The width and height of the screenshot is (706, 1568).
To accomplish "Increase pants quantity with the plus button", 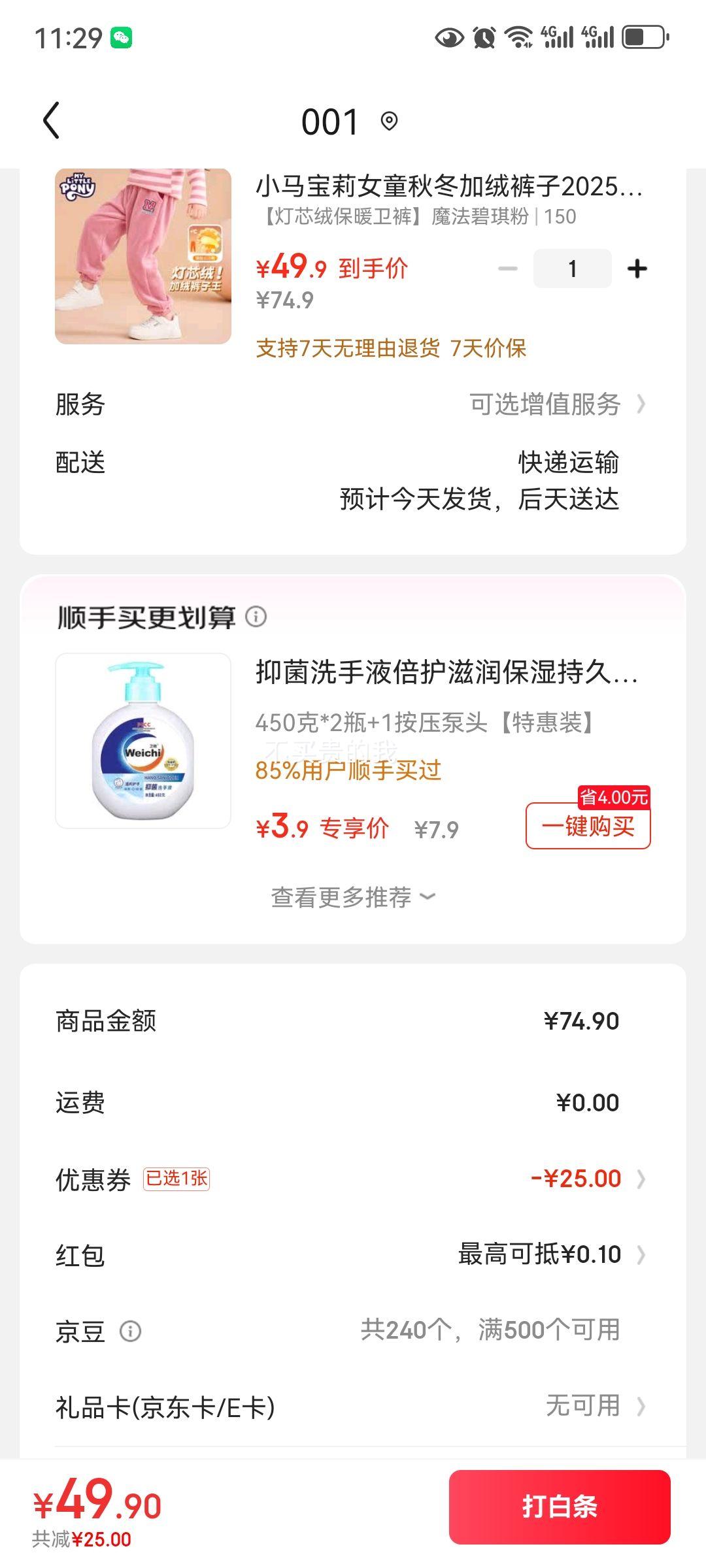I will click(x=637, y=269).
